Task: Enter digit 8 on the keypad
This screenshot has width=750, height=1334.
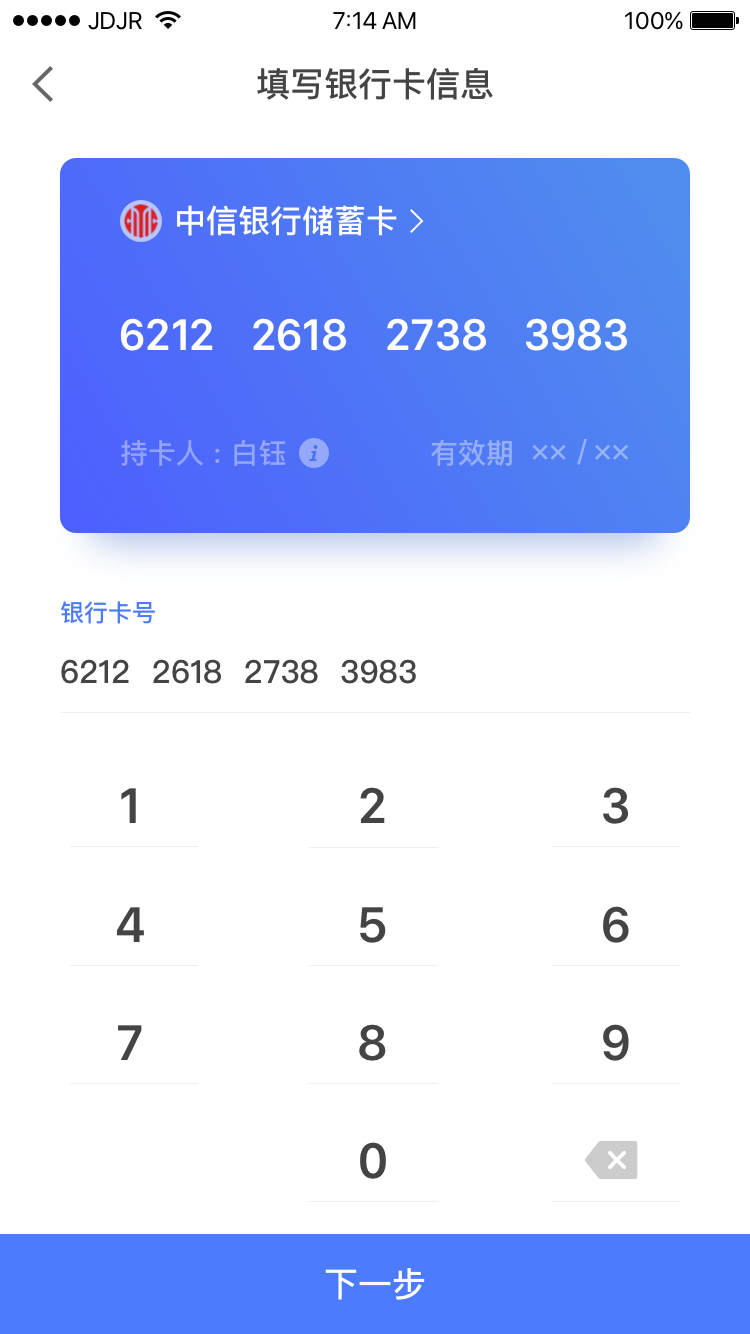Action: click(x=373, y=1043)
